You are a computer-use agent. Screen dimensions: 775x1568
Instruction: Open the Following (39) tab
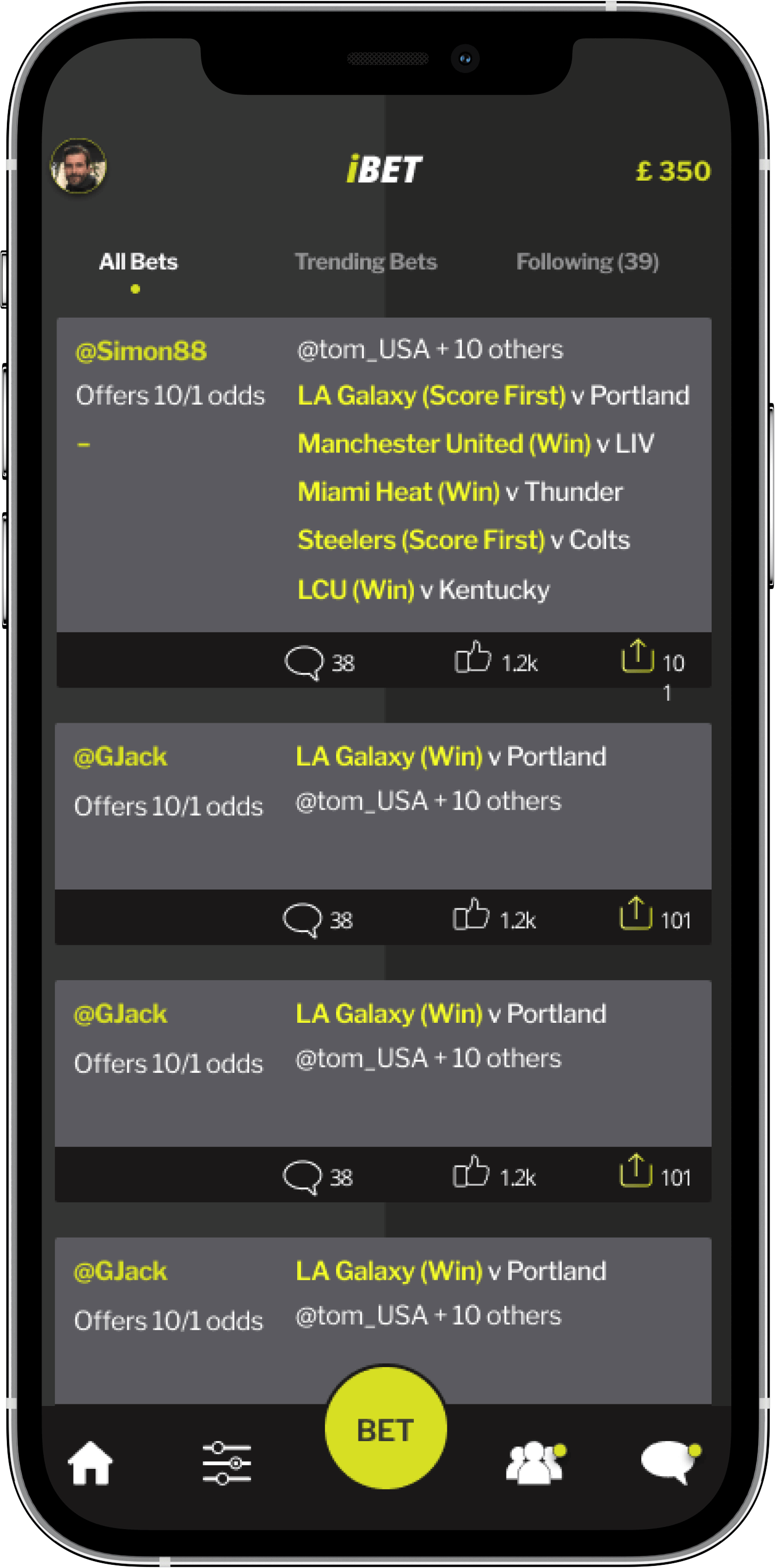click(587, 262)
